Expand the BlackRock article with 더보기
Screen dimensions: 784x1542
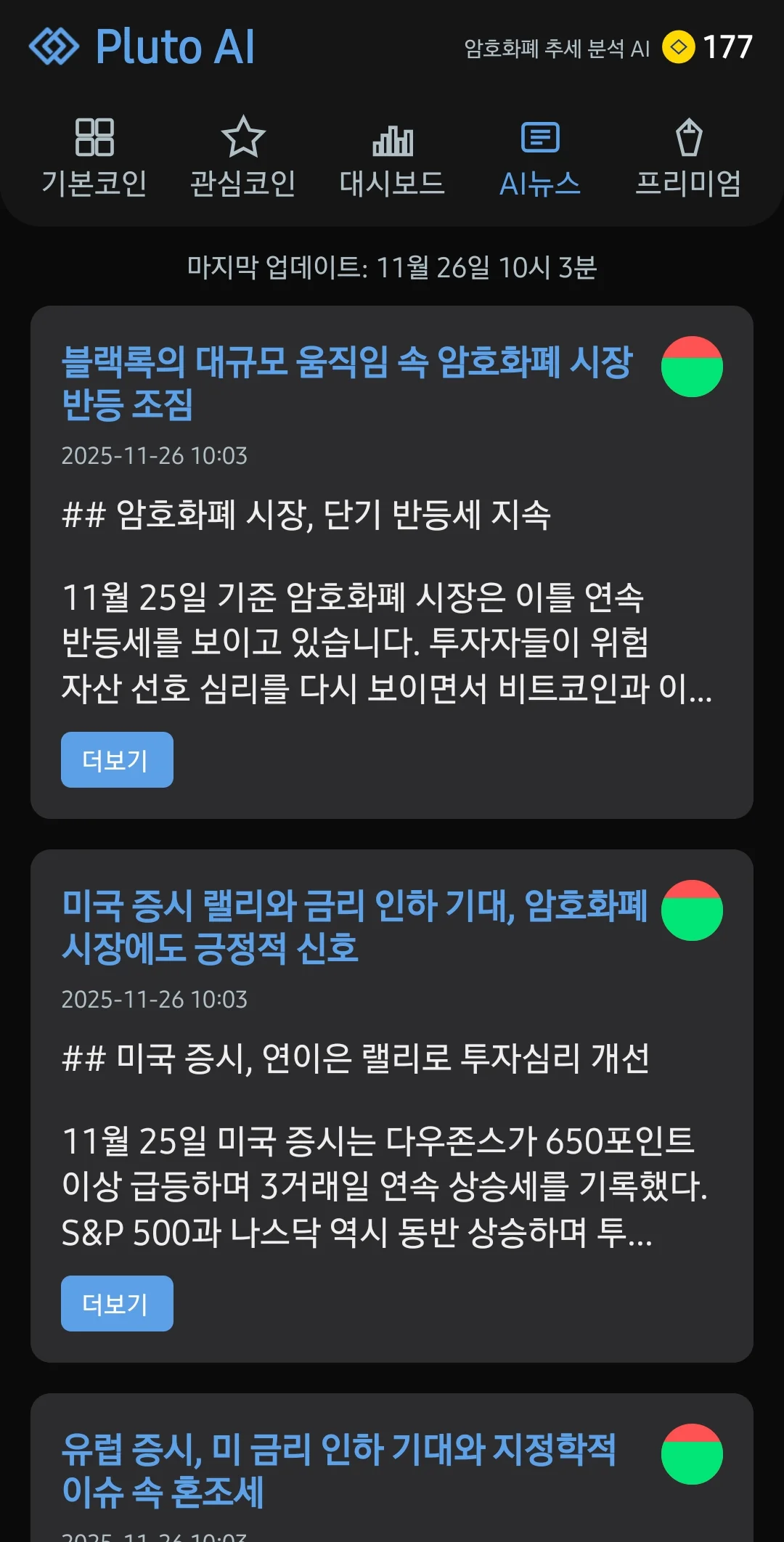point(117,759)
